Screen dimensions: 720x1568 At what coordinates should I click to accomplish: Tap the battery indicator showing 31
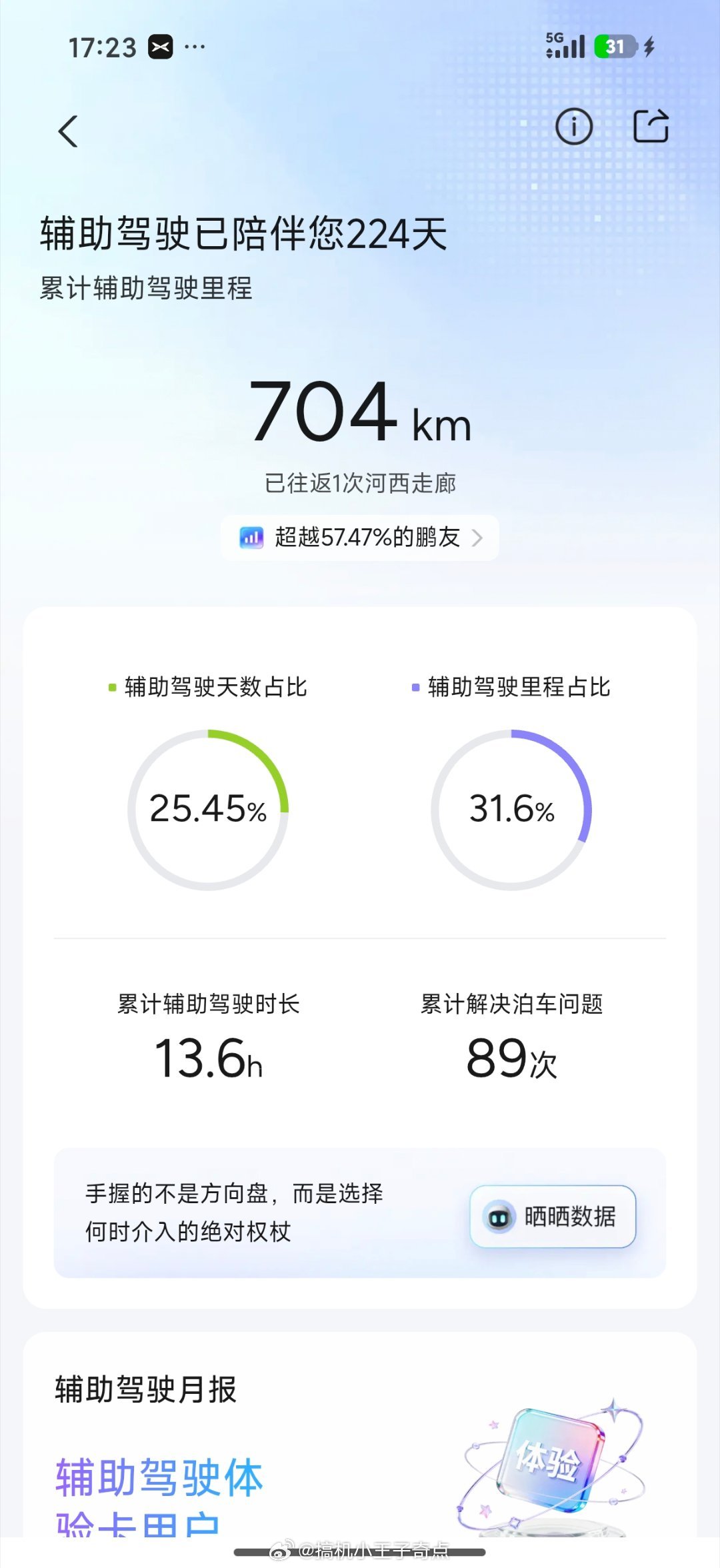pos(617,46)
